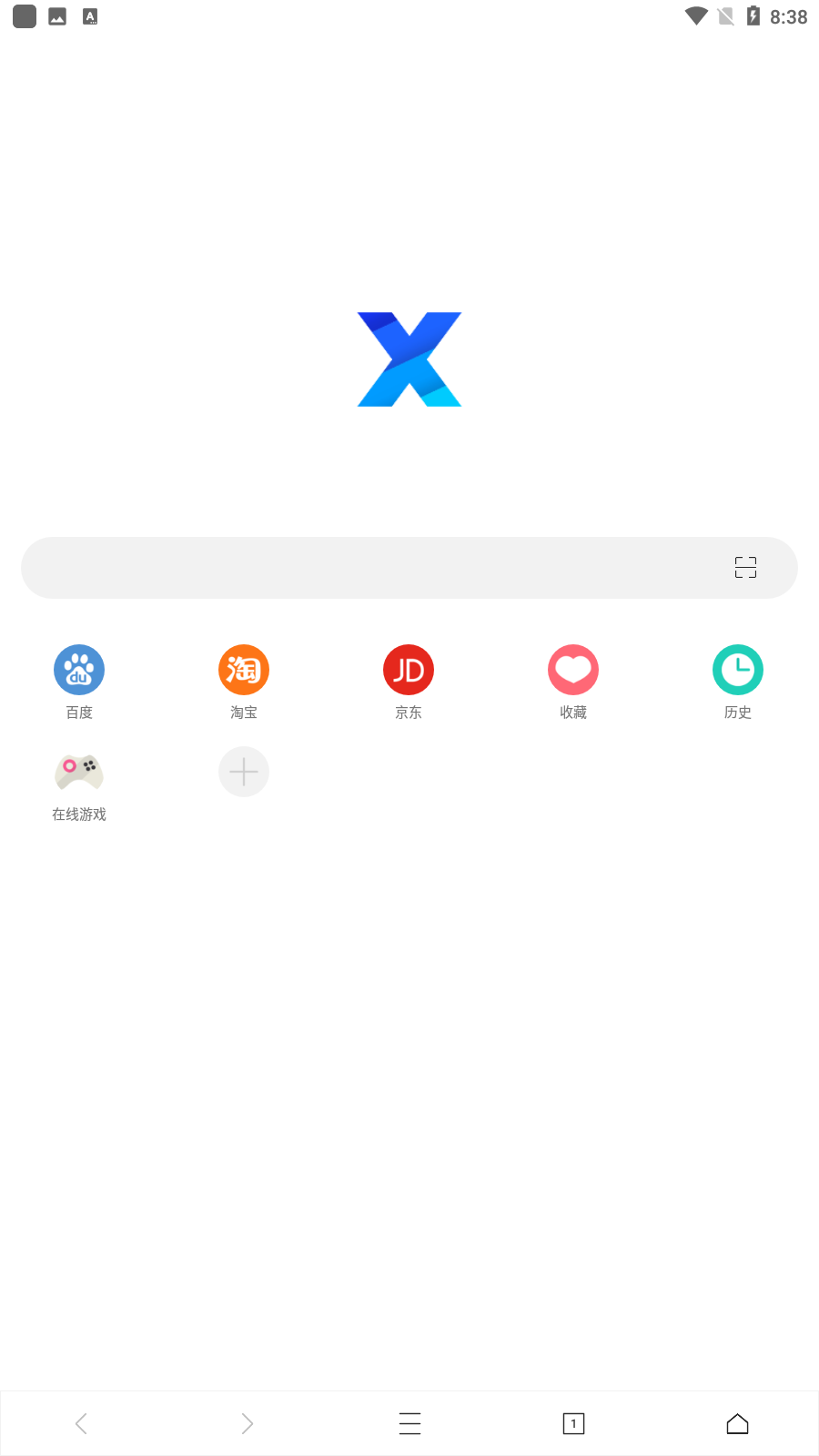Open the hamburger menu
The width and height of the screenshot is (819, 1456).
pyautogui.click(x=409, y=1424)
